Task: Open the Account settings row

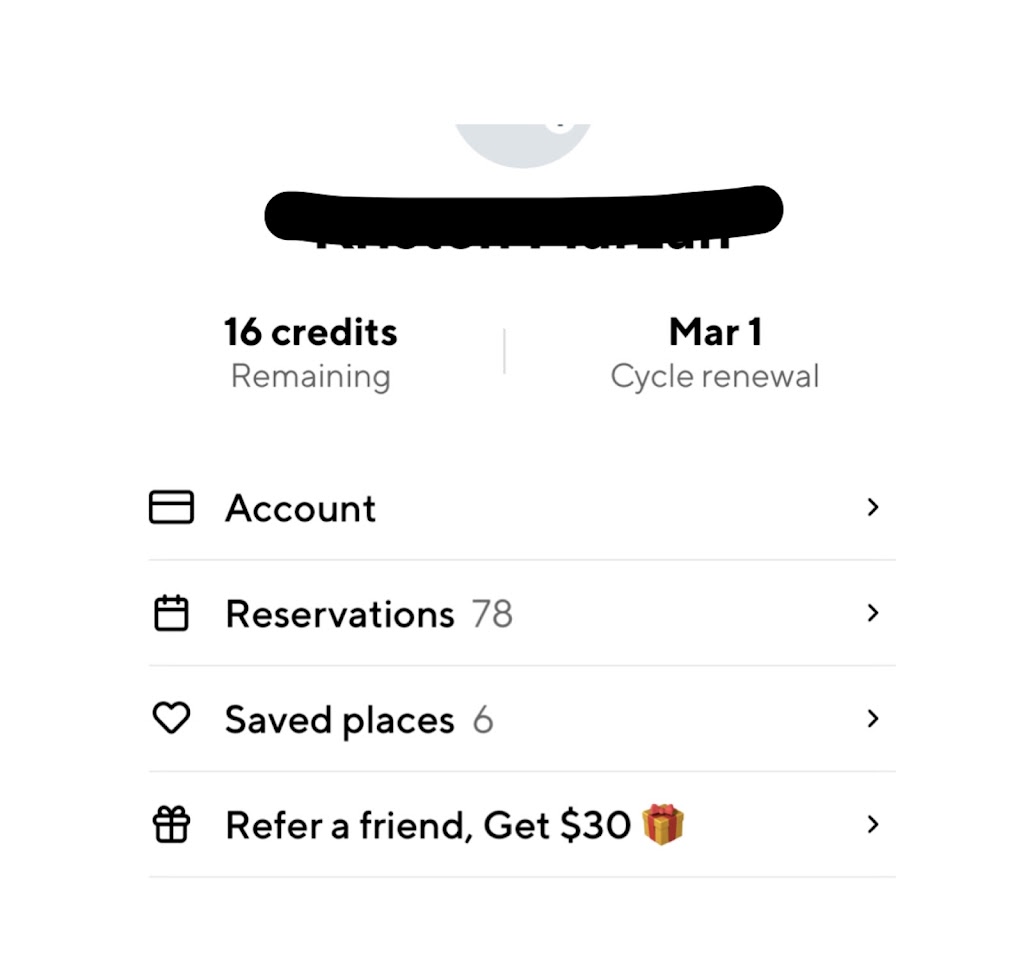Action: [300, 508]
